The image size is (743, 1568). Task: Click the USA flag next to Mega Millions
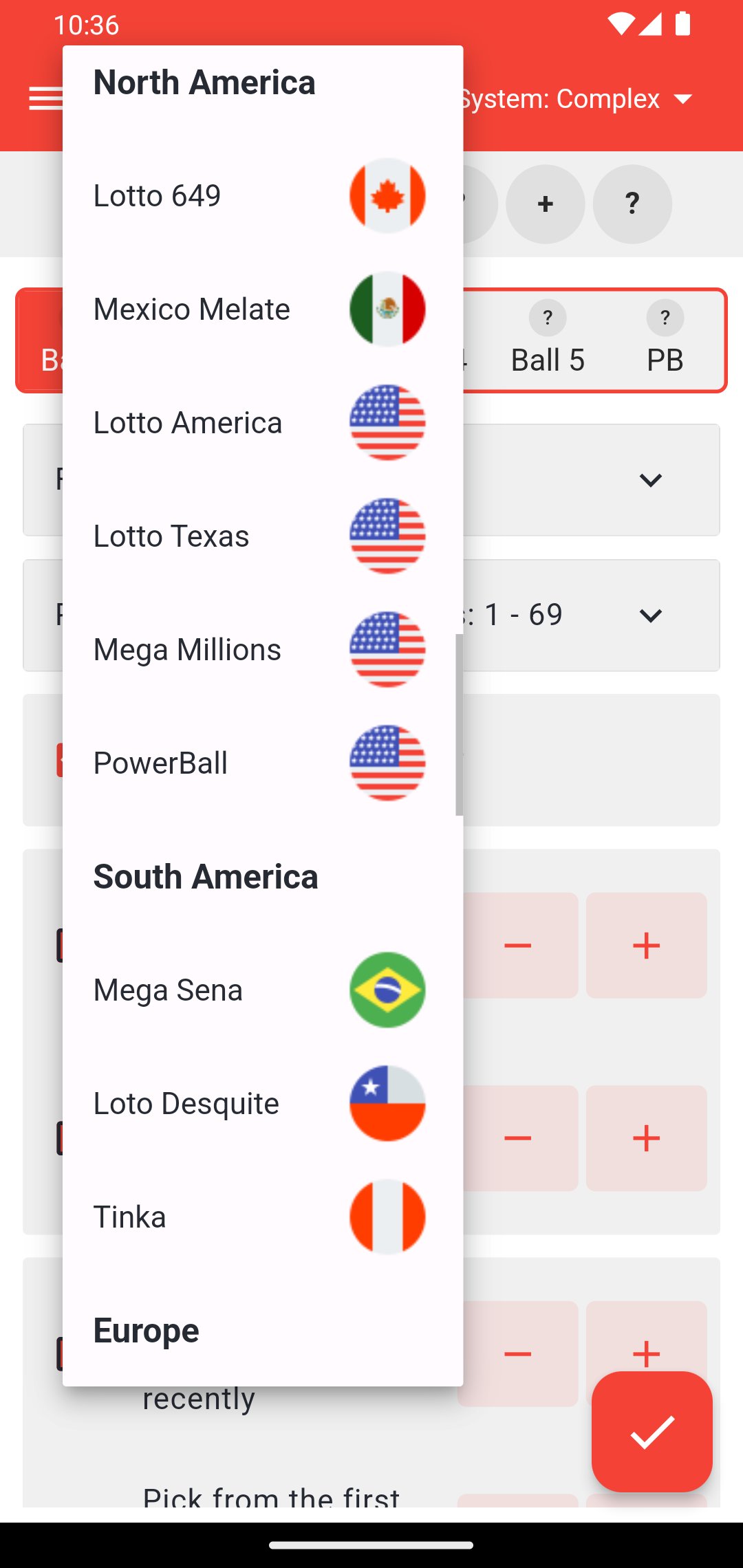tap(387, 647)
